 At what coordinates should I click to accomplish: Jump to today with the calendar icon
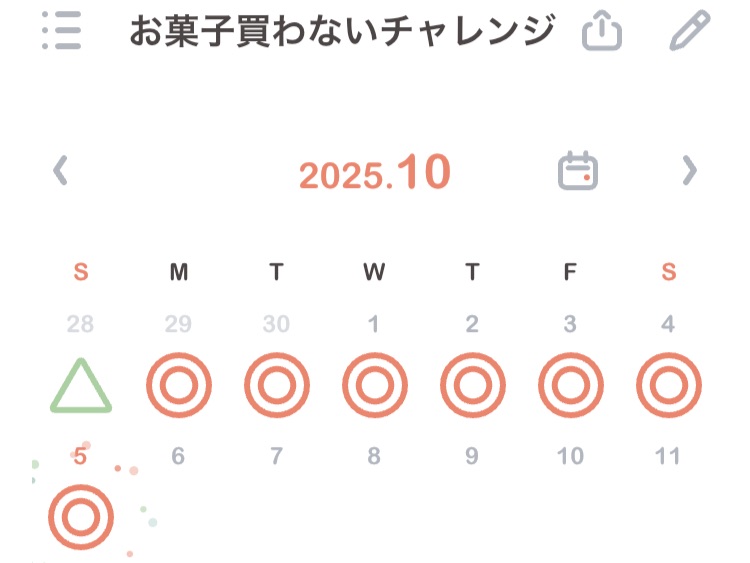[577, 171]
